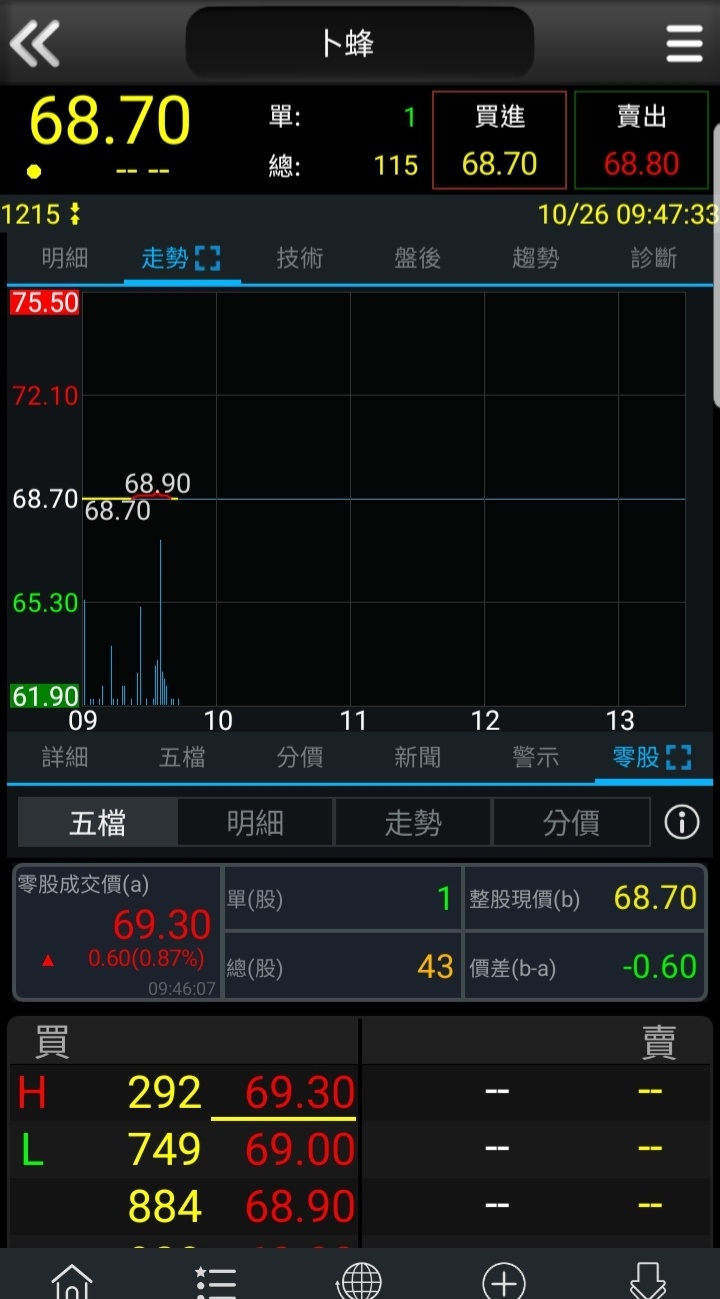Tap the home icon in bottom bar
The image size is (720, 1299).
72,1280
